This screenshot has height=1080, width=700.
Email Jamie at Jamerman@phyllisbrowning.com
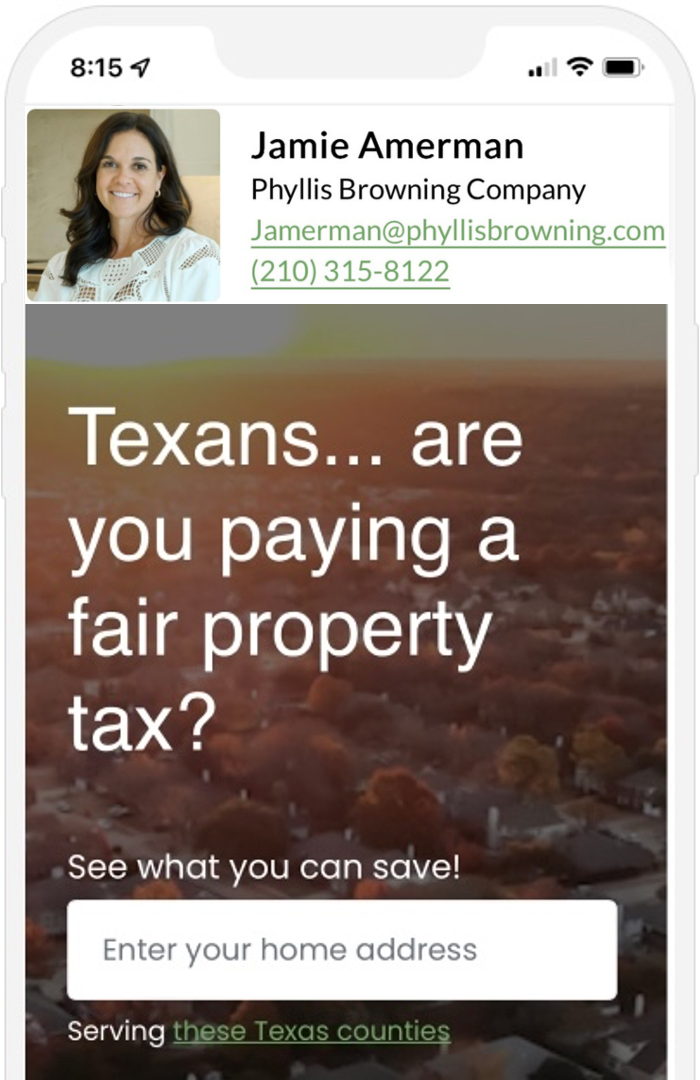457,231
